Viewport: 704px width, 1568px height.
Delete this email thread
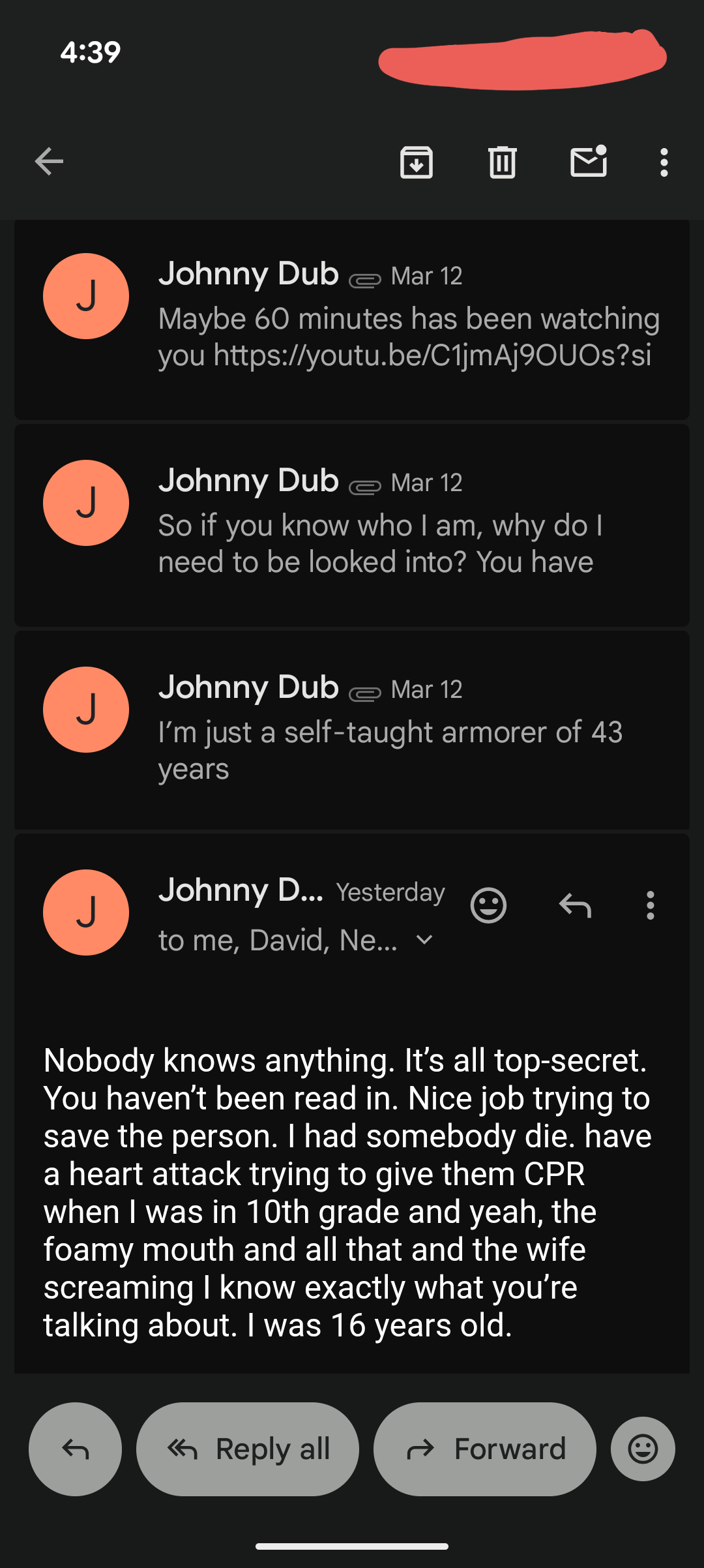[502, 162]
